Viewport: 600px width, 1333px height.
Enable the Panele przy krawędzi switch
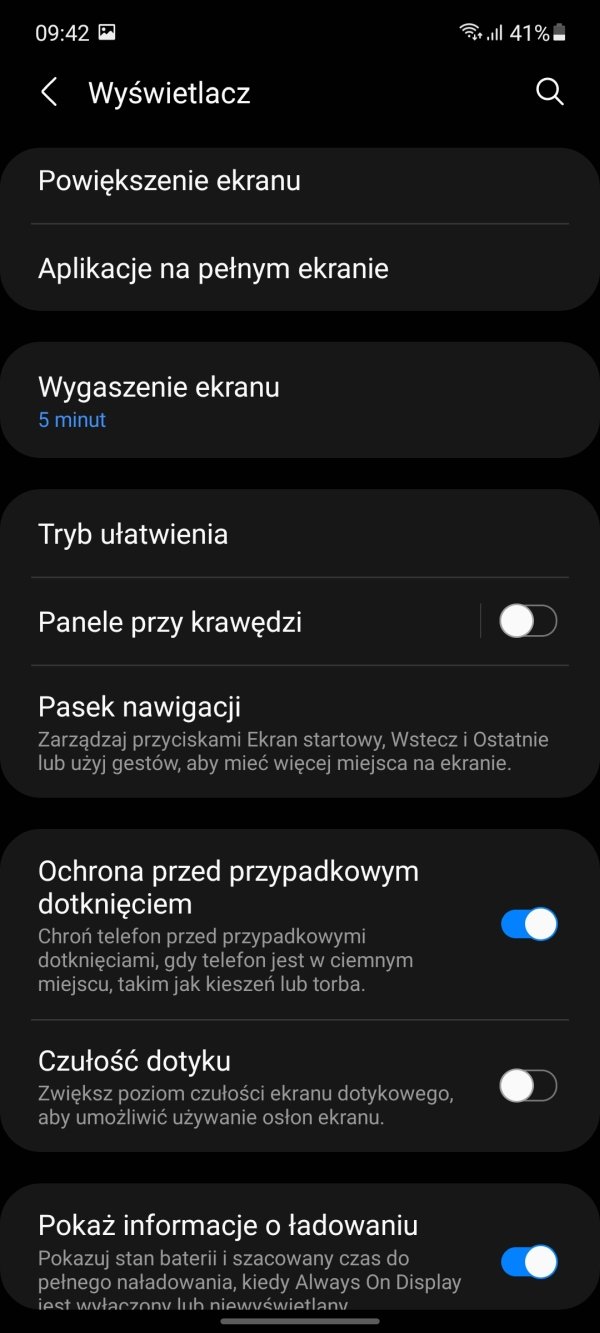528,622
